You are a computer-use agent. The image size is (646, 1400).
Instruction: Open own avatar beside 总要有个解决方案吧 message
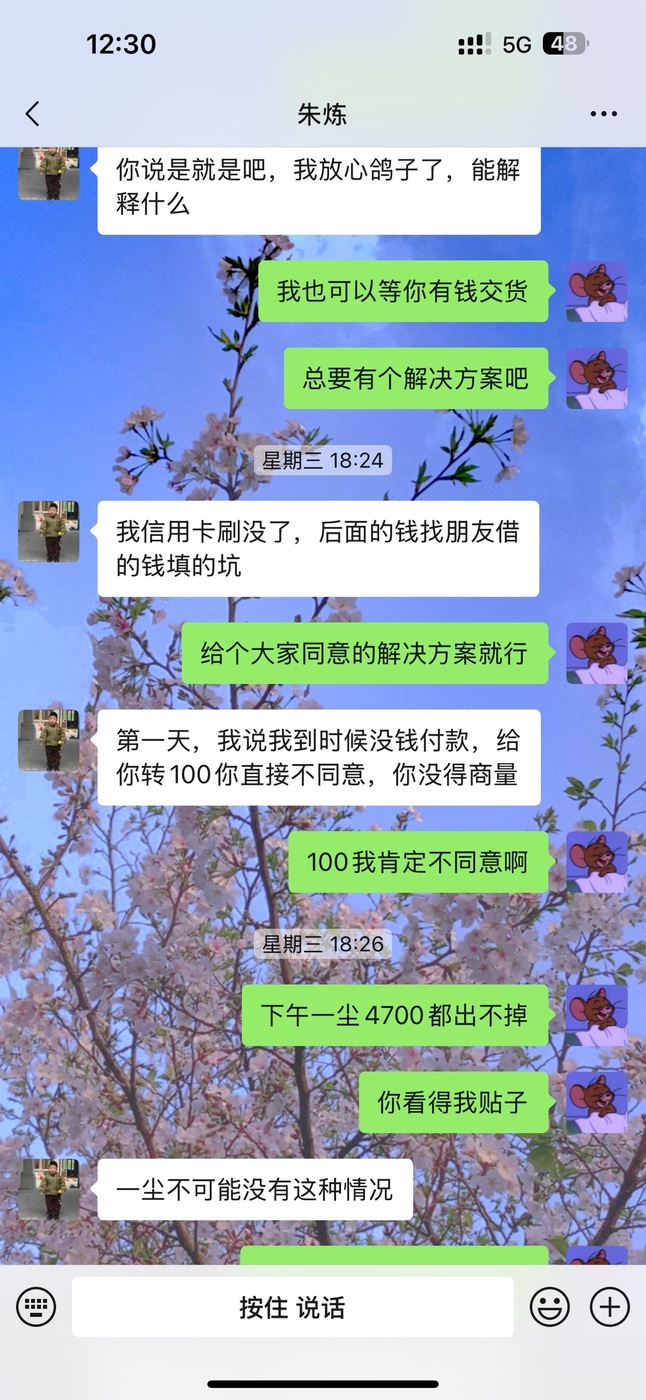point(597,378)
